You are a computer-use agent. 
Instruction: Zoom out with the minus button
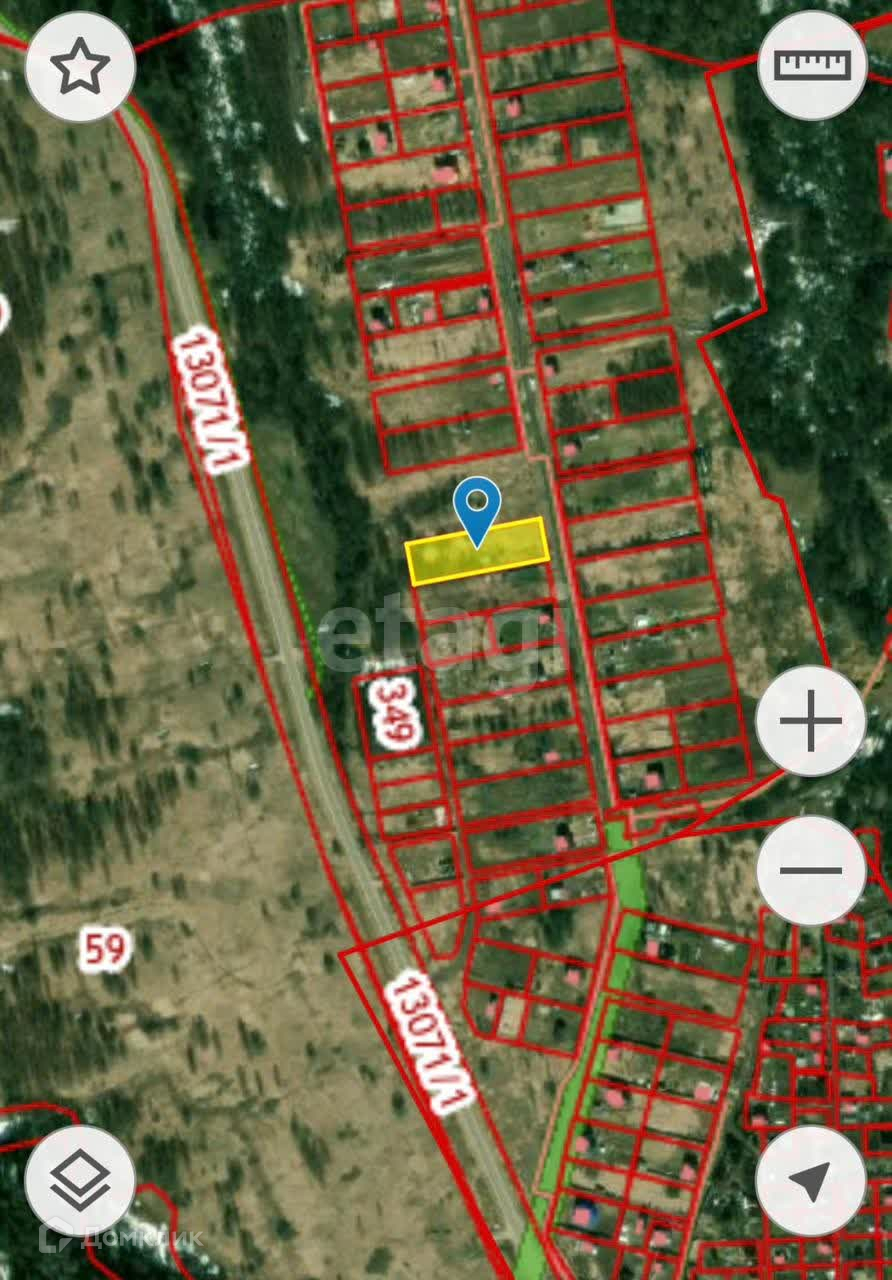(811, 870)
